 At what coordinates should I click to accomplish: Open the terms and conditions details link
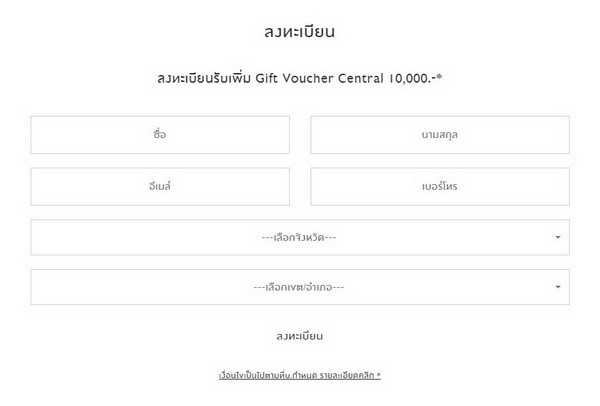(299, 376)
